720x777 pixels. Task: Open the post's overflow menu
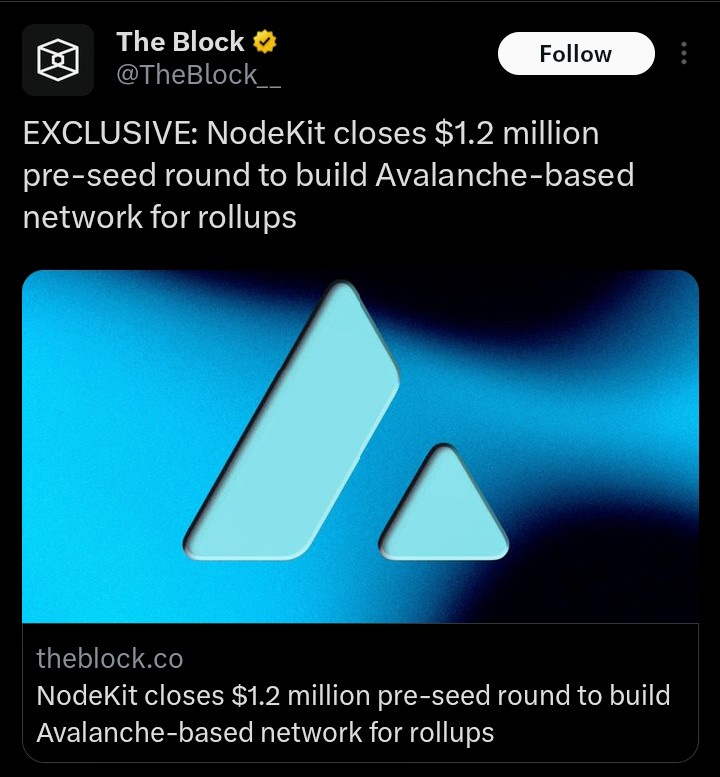pyautogui.click(x=684, y=53)
